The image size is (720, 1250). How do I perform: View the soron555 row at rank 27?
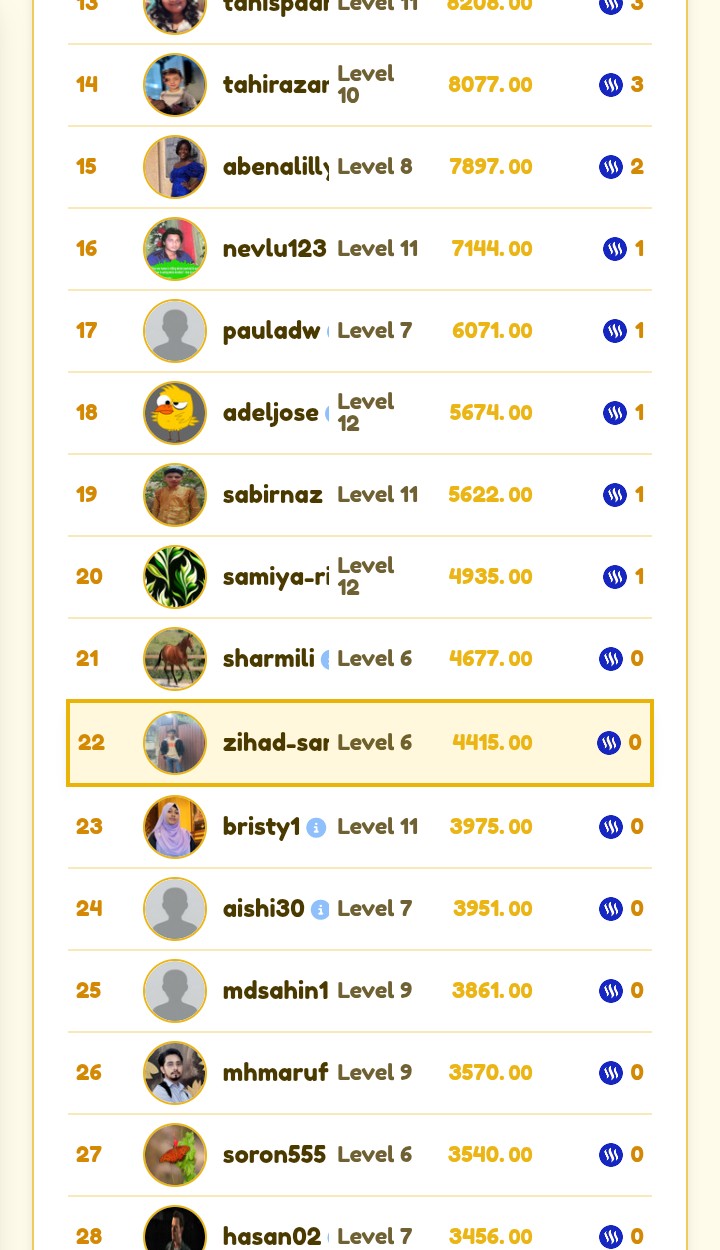point(360,1155)
